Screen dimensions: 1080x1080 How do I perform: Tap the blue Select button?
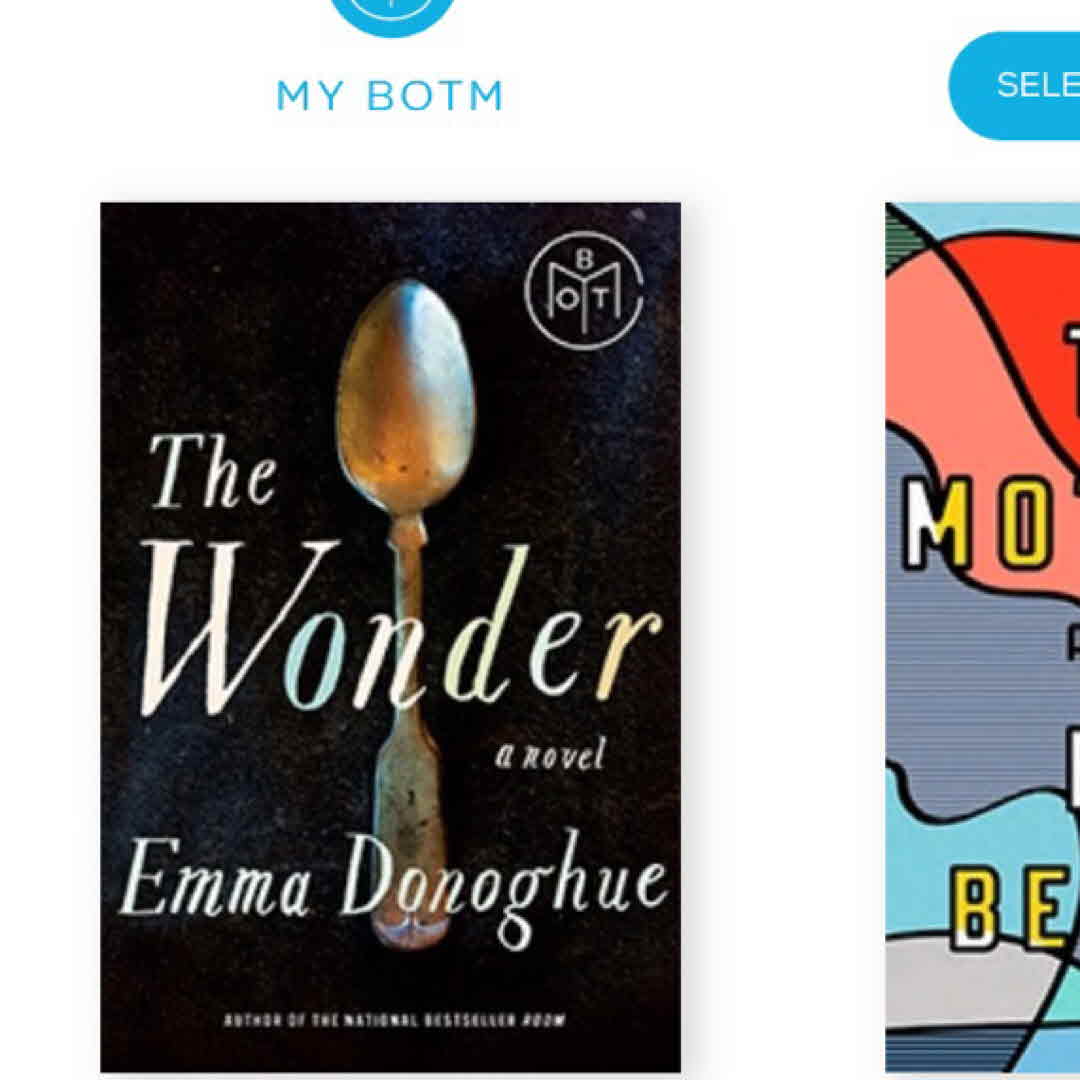(x=1020, y=86)
